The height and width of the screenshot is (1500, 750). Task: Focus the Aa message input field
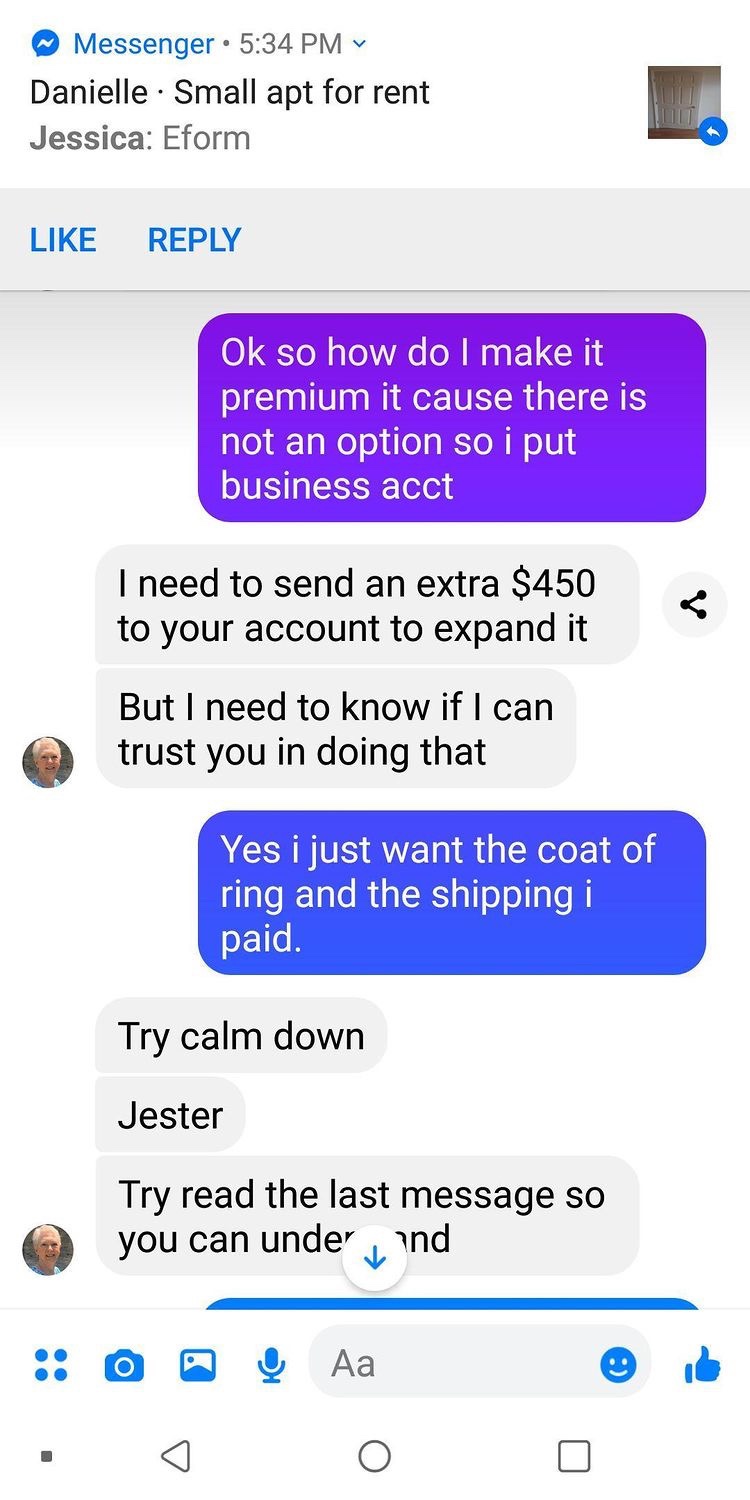(x=450, y=1364)
